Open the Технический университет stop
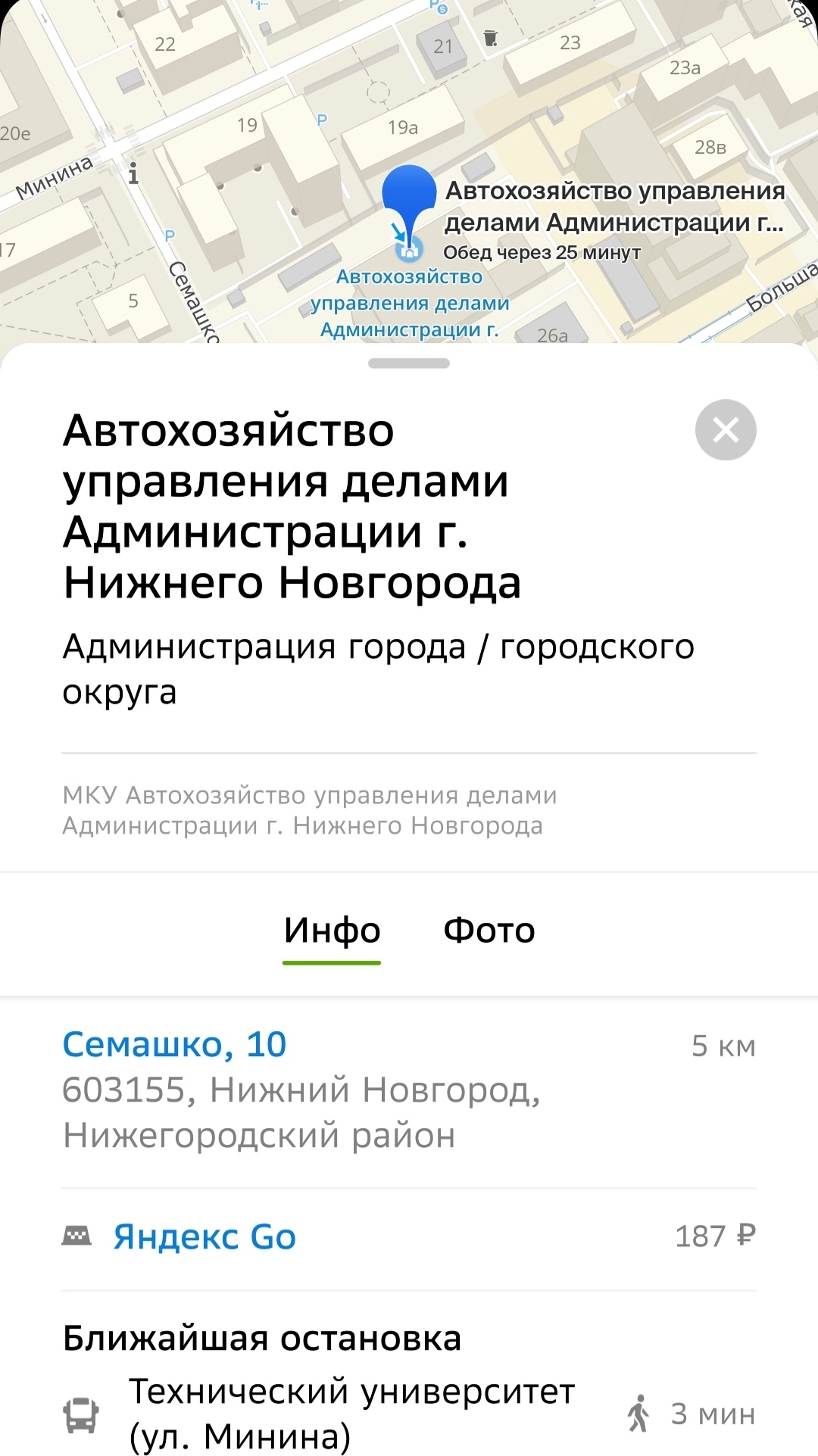 pyautogui.click(x=351, y=1413)
